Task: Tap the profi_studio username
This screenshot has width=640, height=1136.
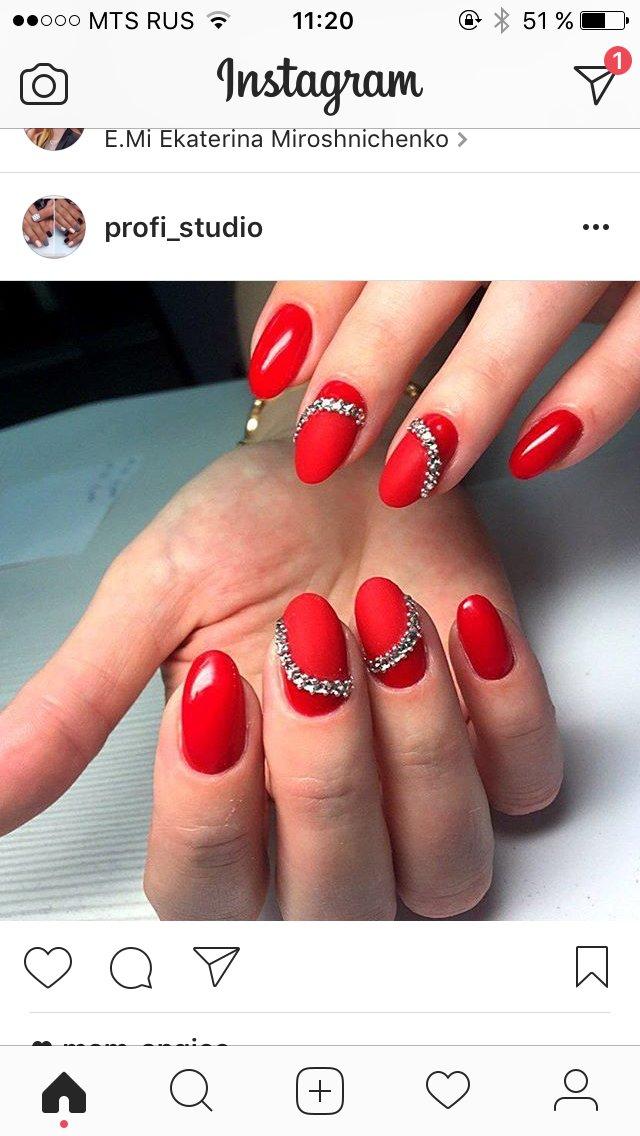Action: pyautogui.click(x=183, y=227)
